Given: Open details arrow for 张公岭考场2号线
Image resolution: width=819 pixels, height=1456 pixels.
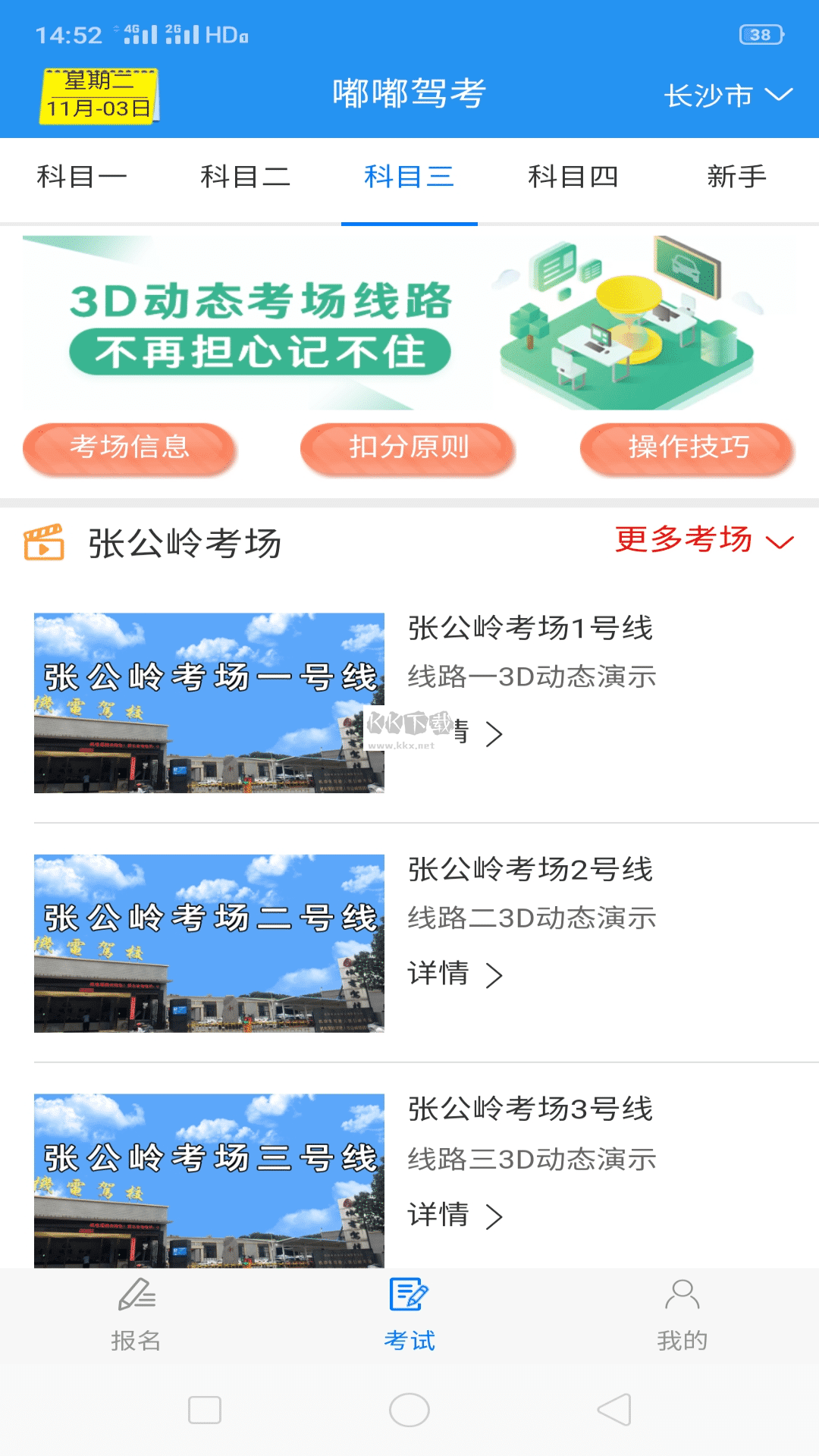Looking at the screenshot, I should coord(453,974).
